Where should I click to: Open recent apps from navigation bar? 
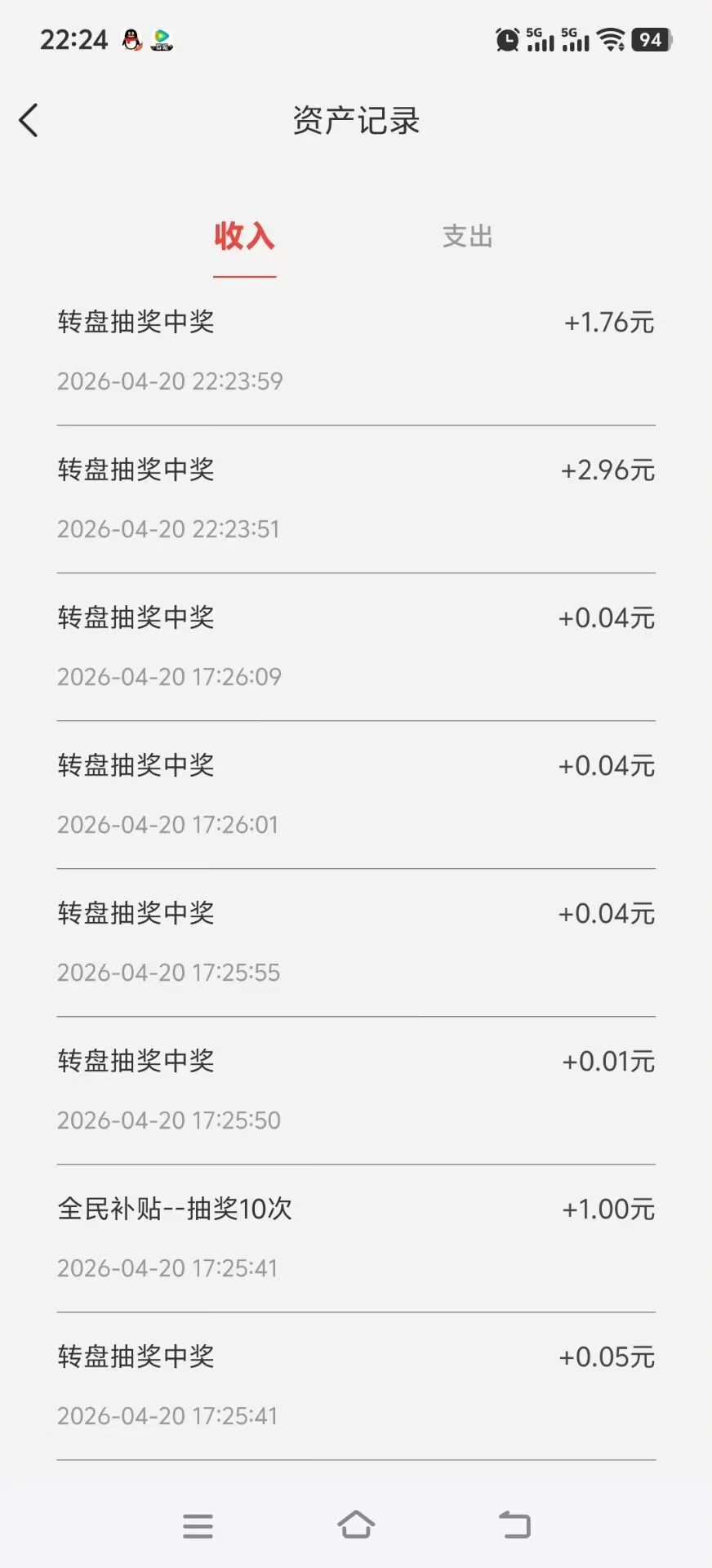198,1526
